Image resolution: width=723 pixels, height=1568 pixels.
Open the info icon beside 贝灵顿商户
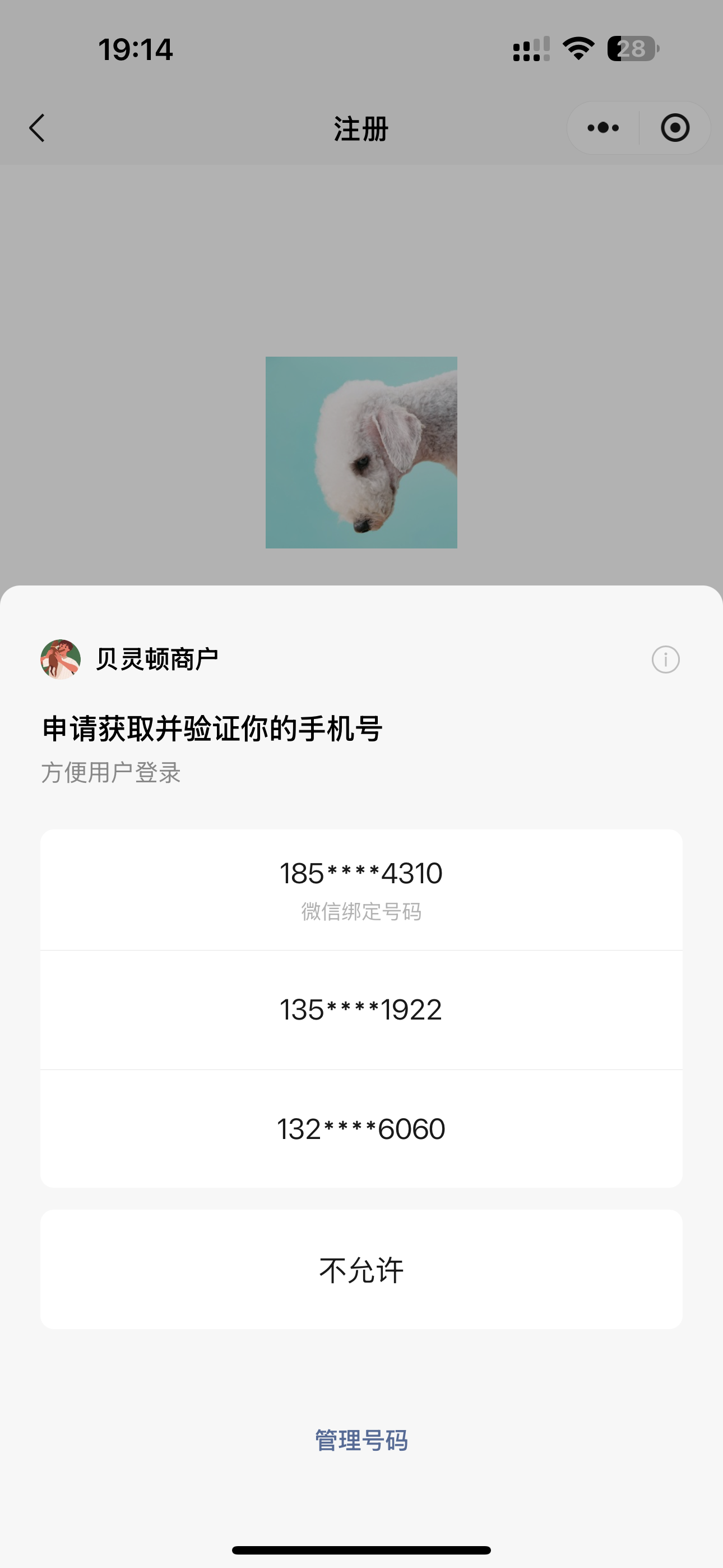point(665,659)
